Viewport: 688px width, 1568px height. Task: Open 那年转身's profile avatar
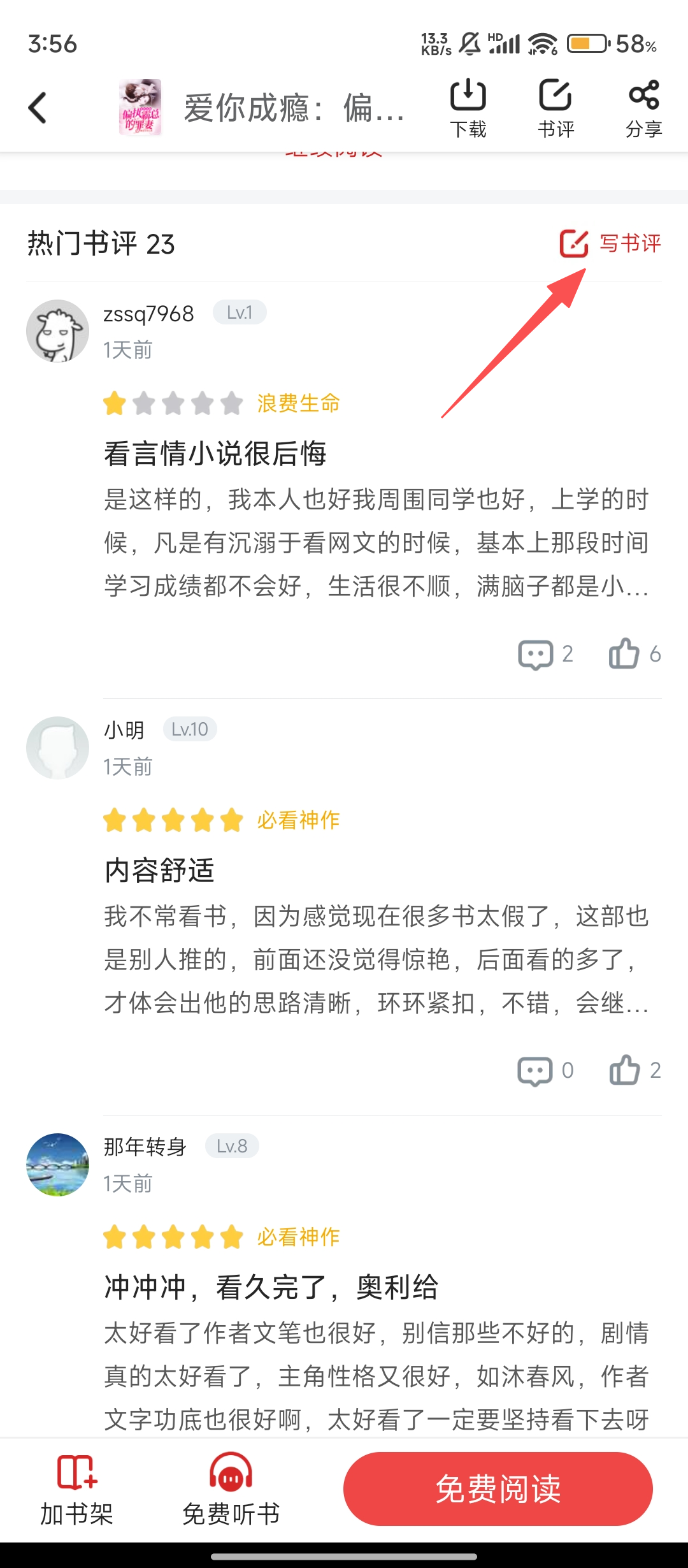[57, 1165]
